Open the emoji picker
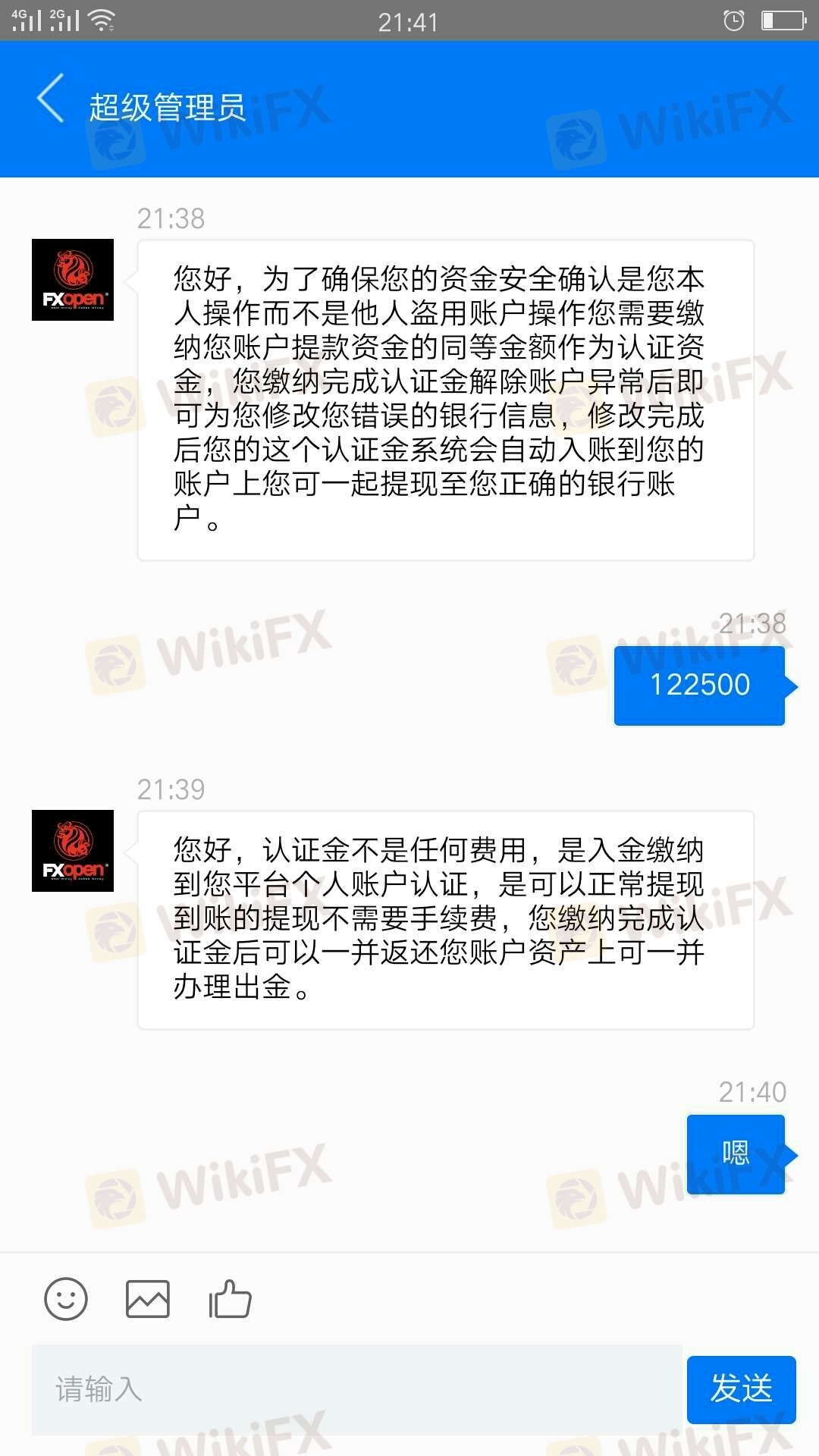 tap(66, 1299)
